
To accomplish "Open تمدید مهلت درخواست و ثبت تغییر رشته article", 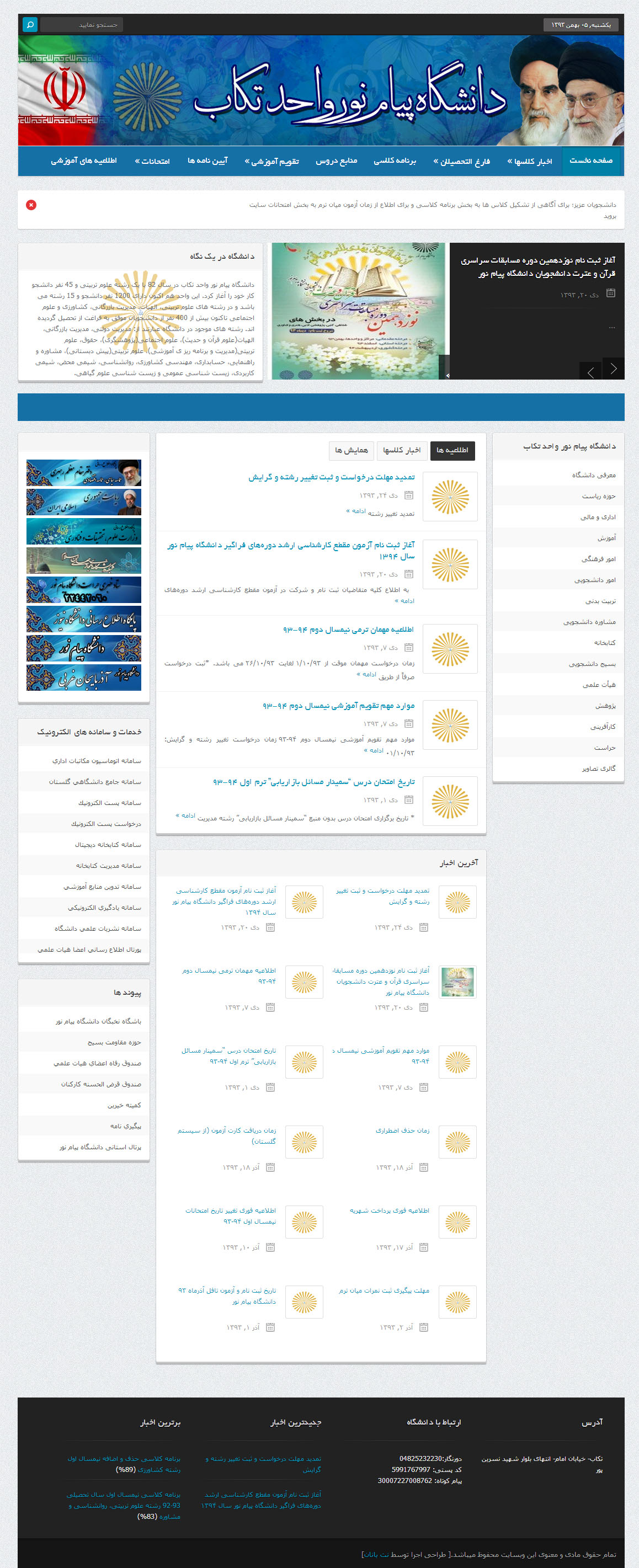I will pos(331,477).
